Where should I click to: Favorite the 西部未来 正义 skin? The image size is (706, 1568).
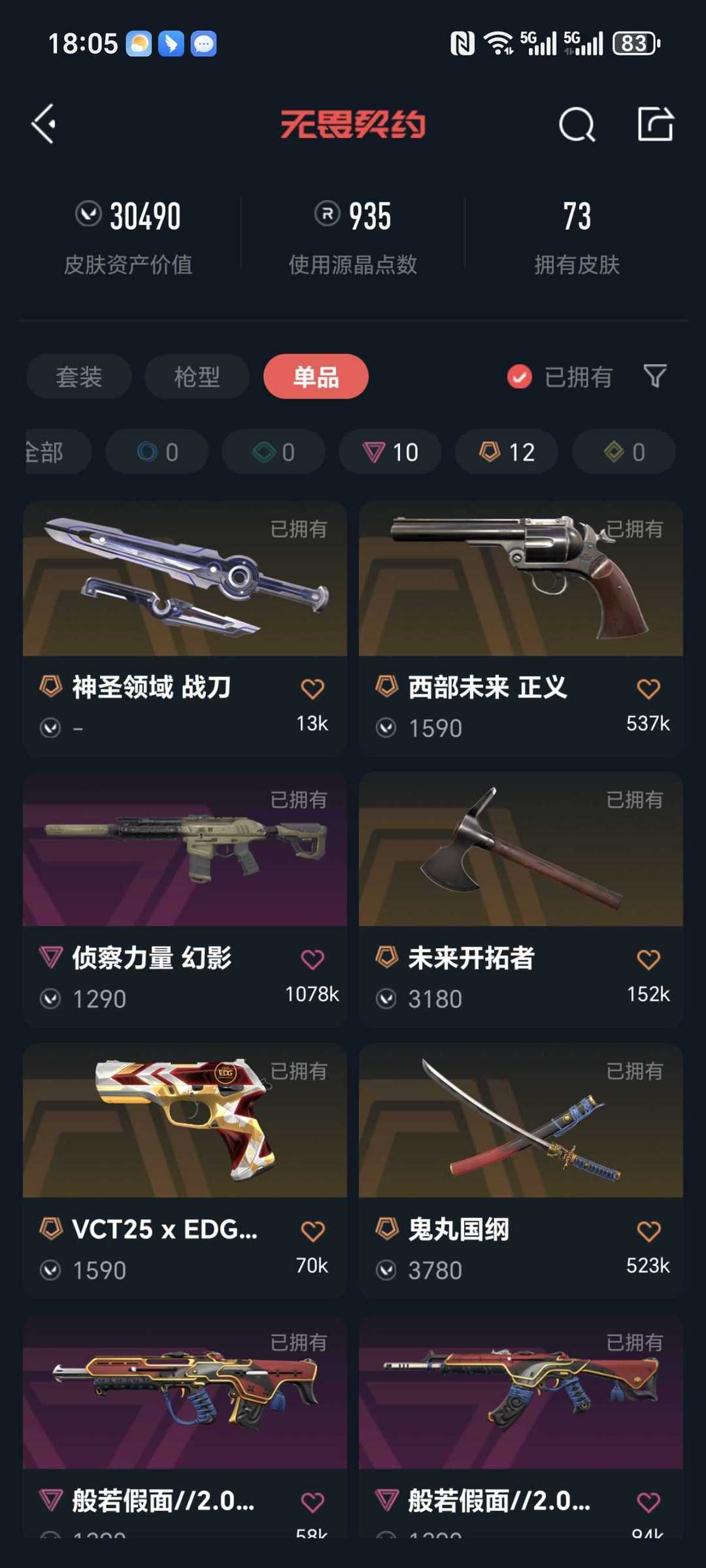click(648, 688)
